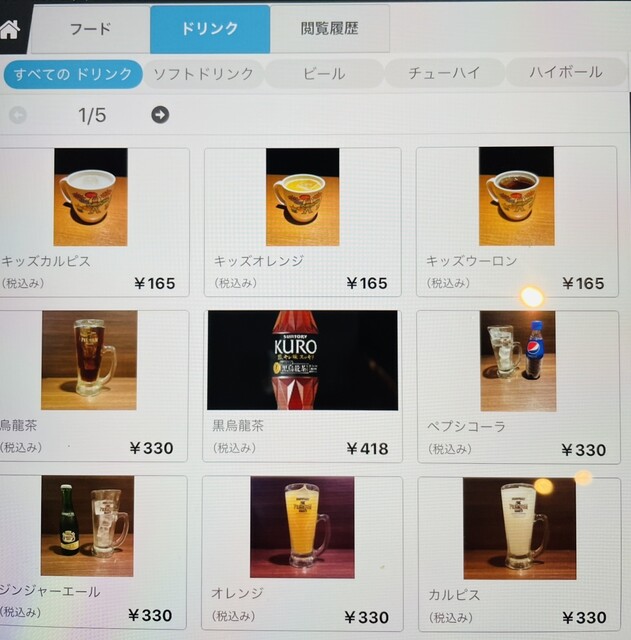Viewport: 631px width, 640px height.
Task: Go to next page arrow
Action: (x=160, y=115)
